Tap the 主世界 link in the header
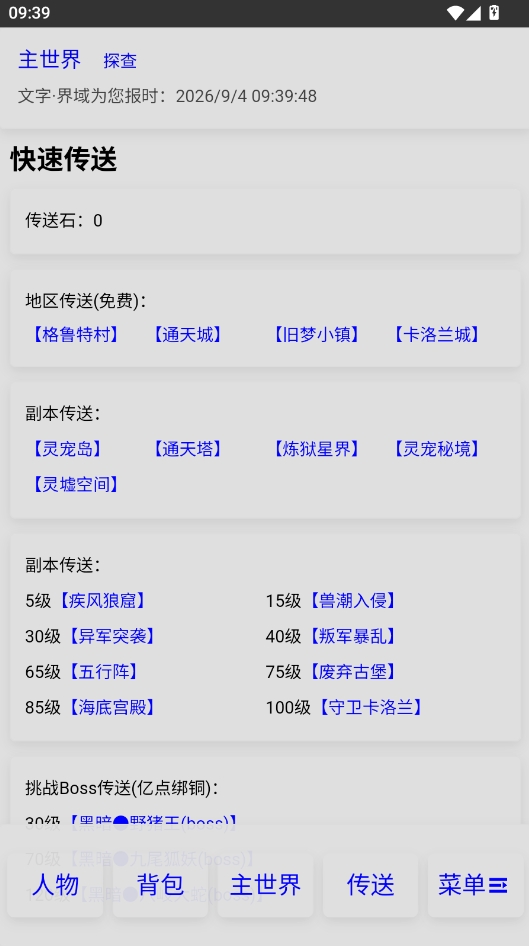Screen dimensions: 529x946 [x=49, y=60]
